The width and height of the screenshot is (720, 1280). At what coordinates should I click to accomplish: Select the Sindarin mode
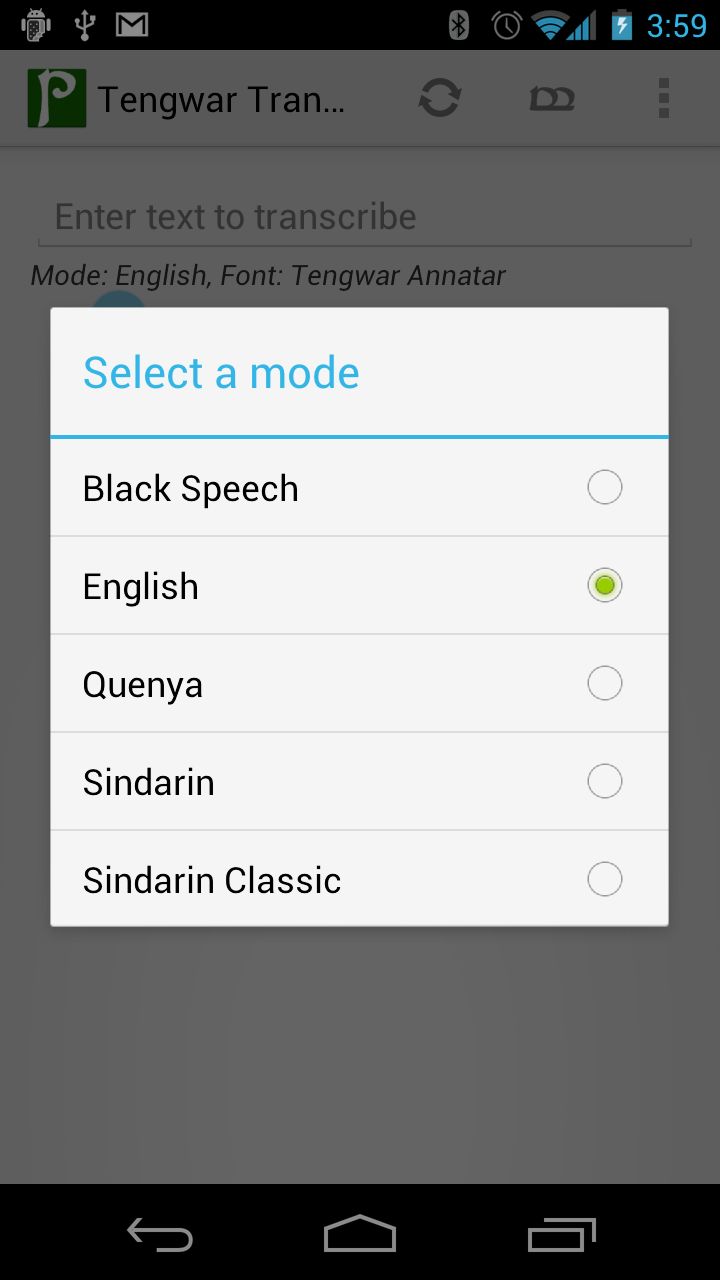[359, 782]
